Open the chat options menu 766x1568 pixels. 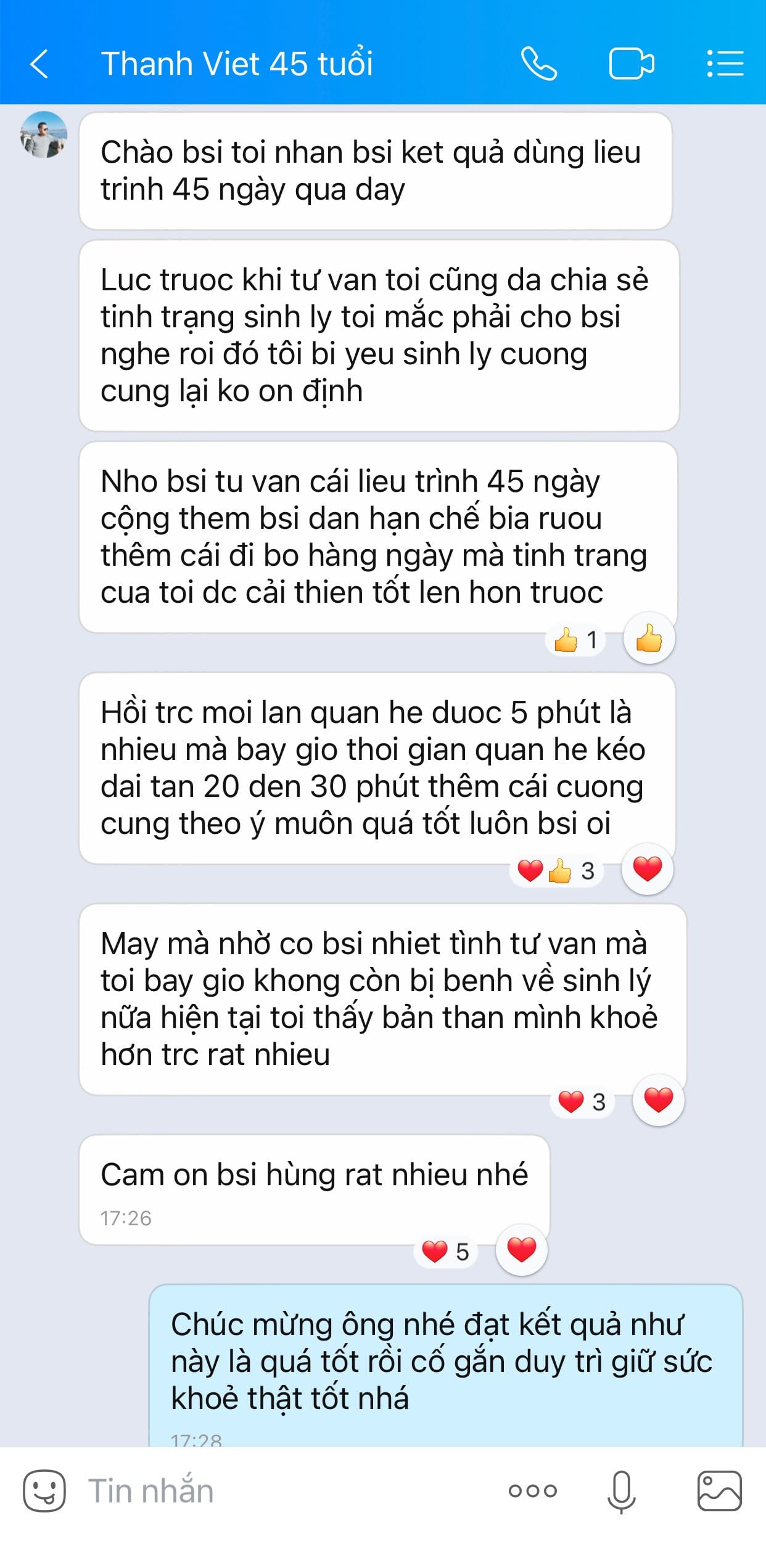[x=725, y=64]
